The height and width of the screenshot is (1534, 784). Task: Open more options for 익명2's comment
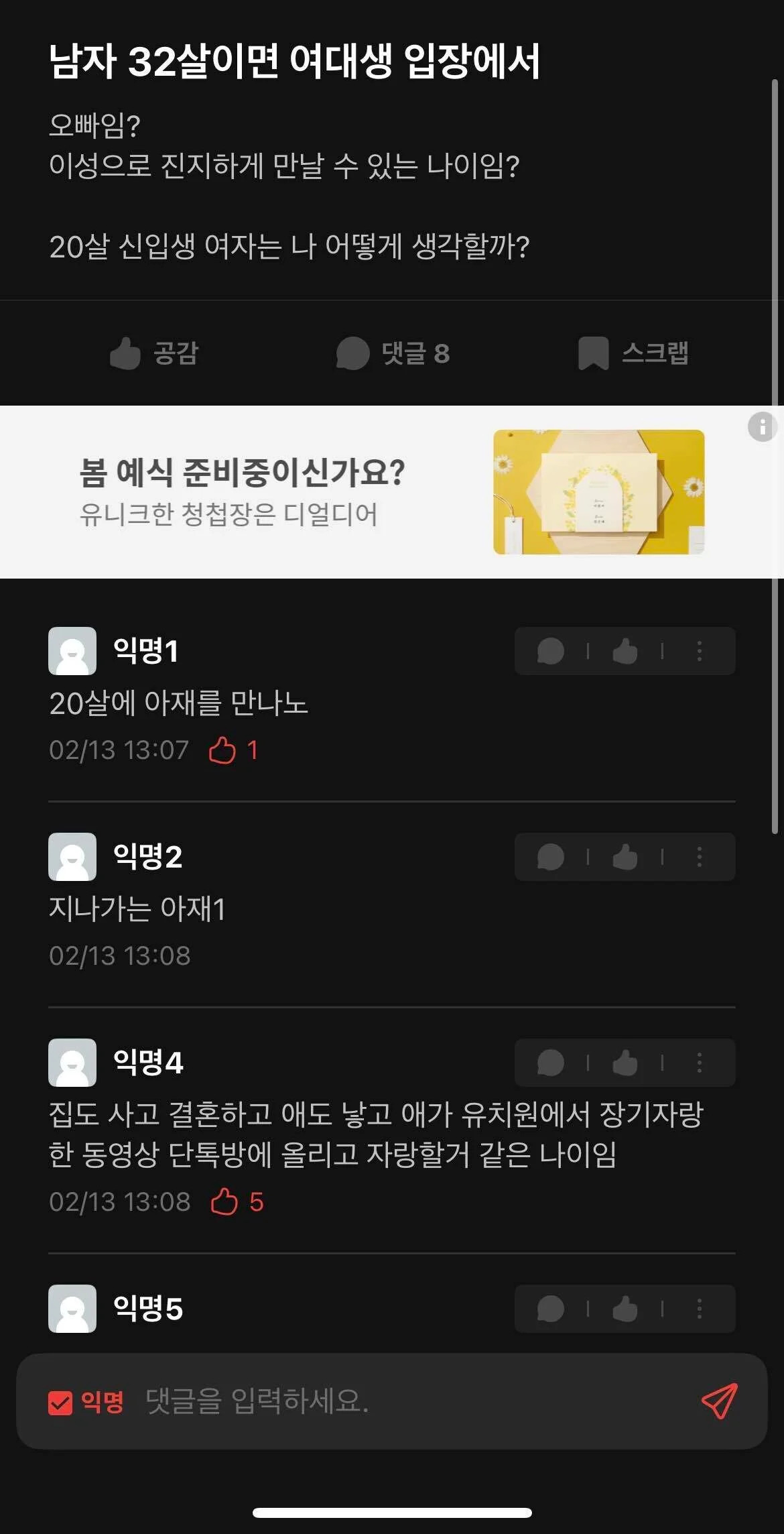coord(700,857)
